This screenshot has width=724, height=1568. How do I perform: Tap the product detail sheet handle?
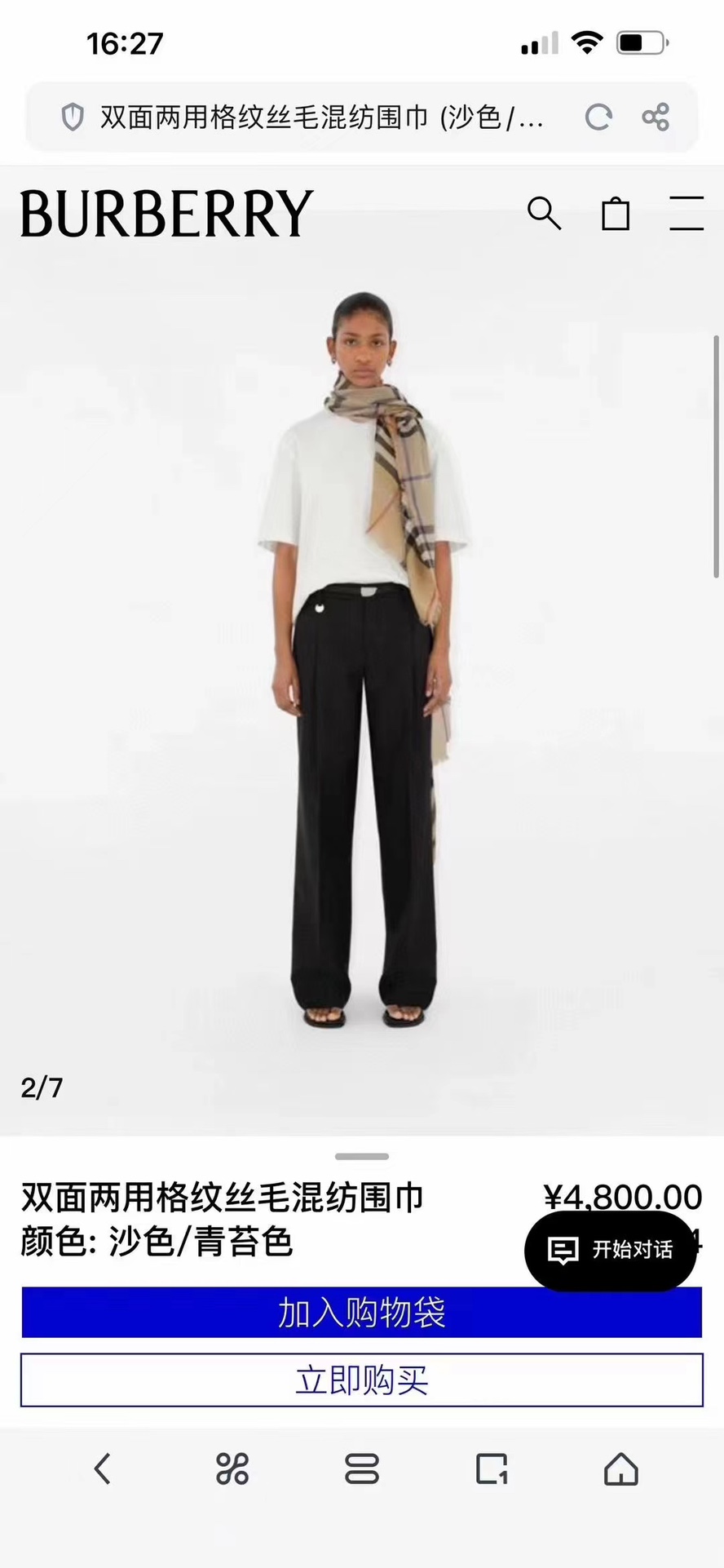coord(362,1156)
